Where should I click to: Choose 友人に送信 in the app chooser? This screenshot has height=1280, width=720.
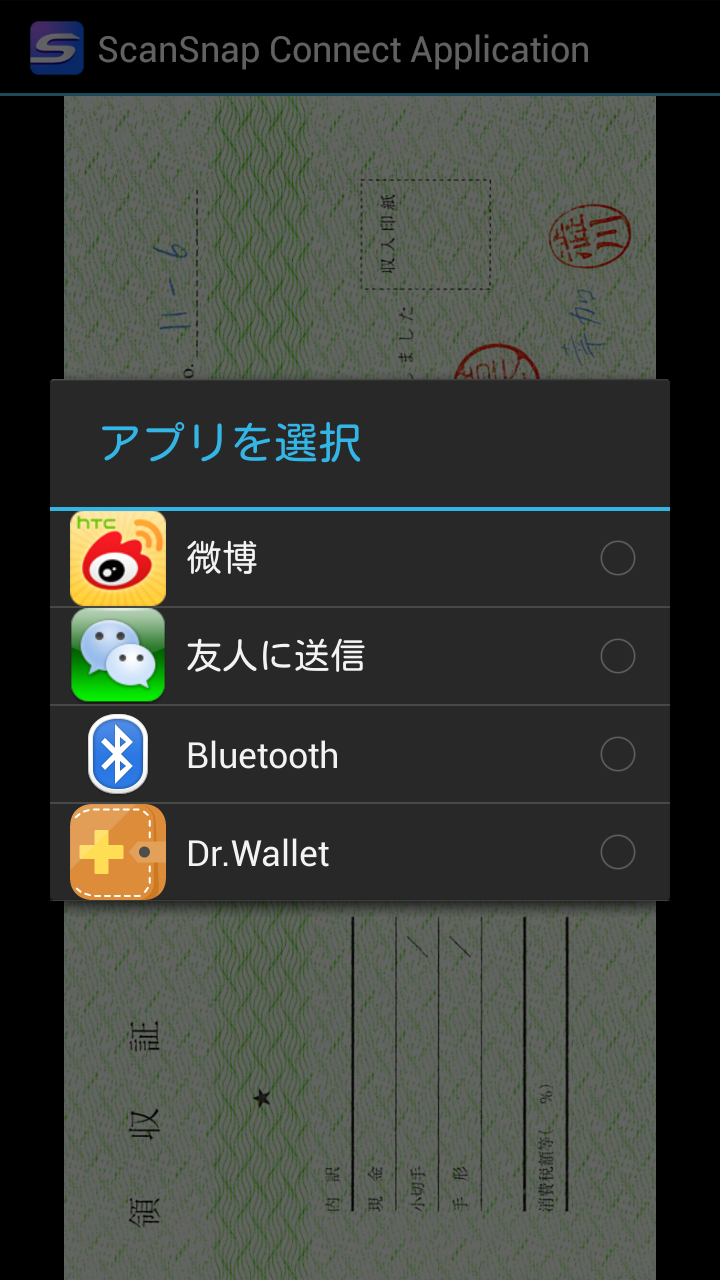pyautogui.click(x=360, y=656)
